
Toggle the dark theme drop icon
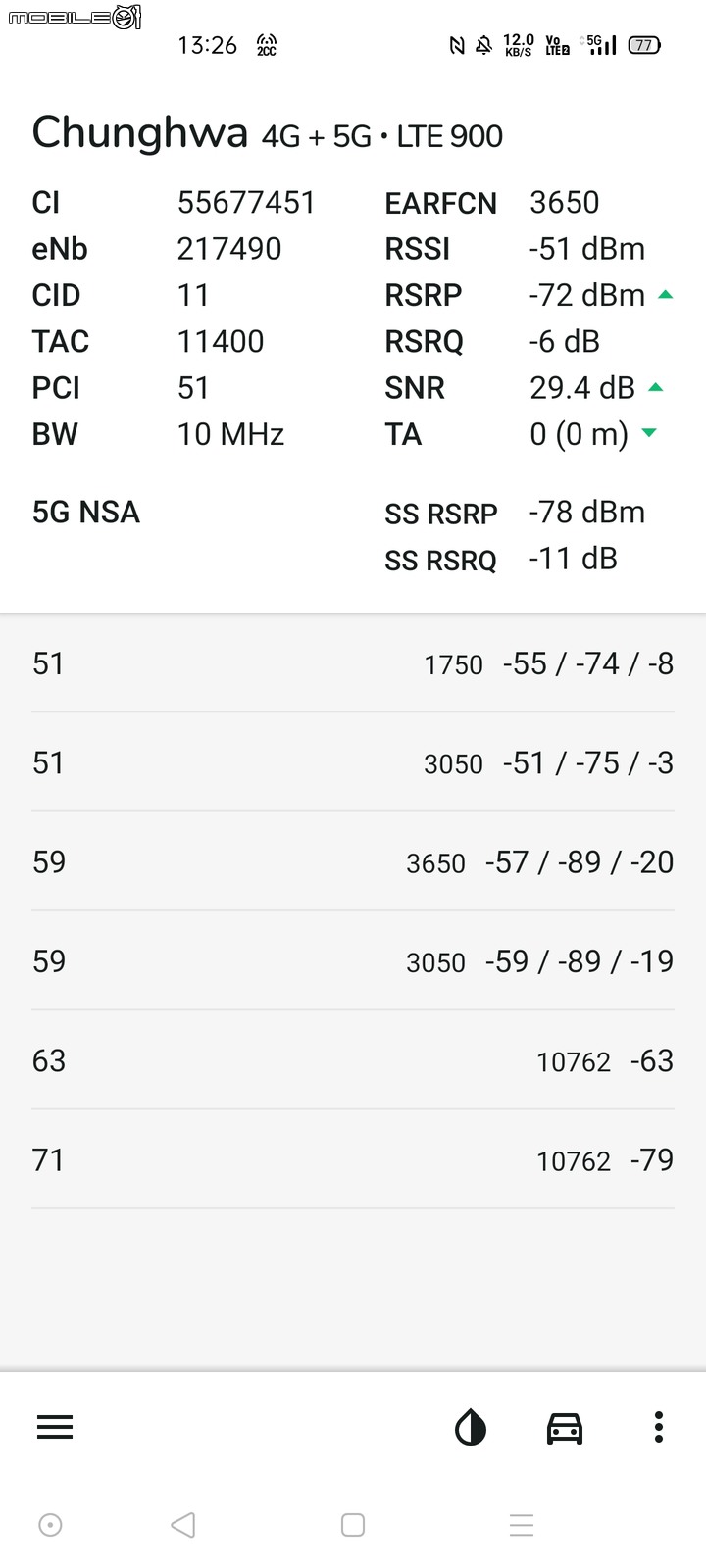(471, 1428)
